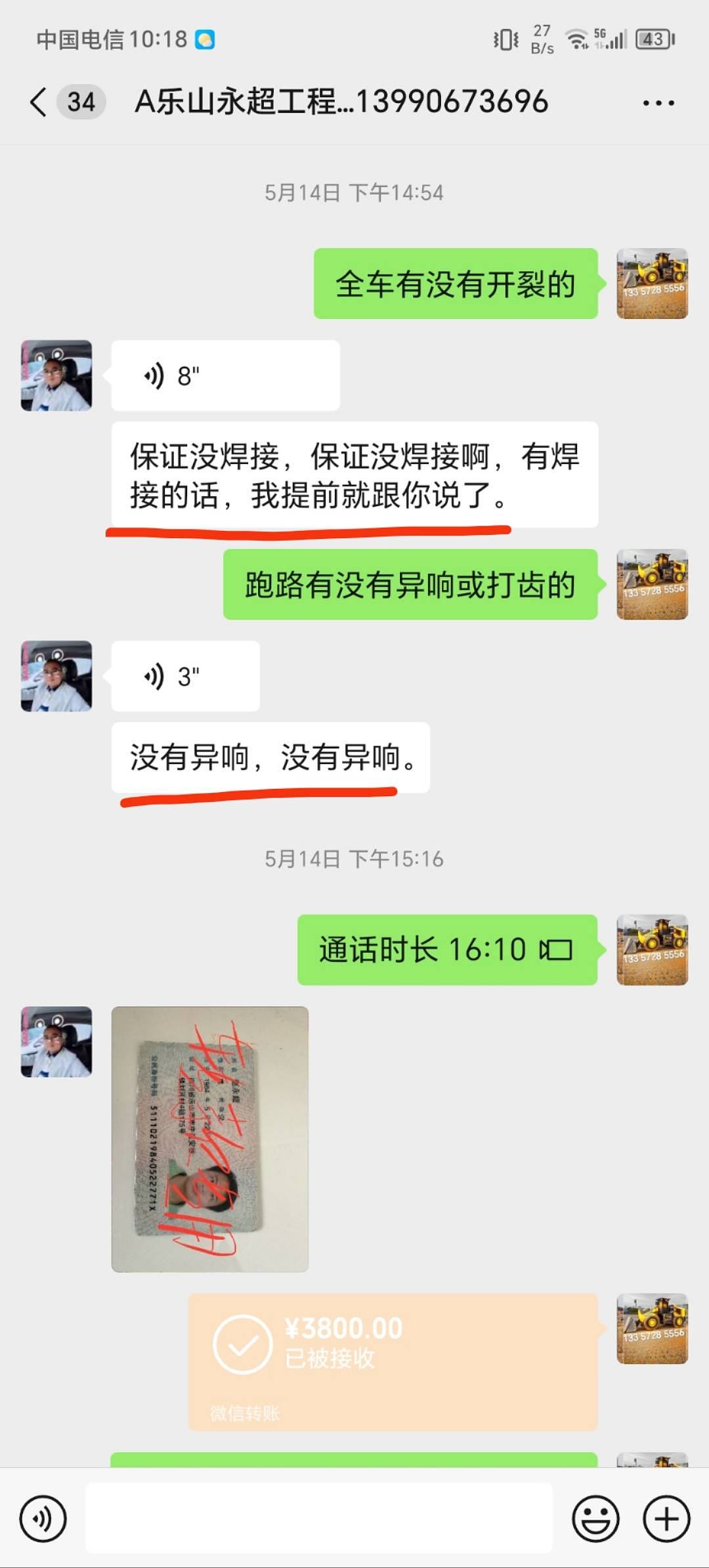
Task: Tap the message text input field
Action: [x=319, y=1518]
